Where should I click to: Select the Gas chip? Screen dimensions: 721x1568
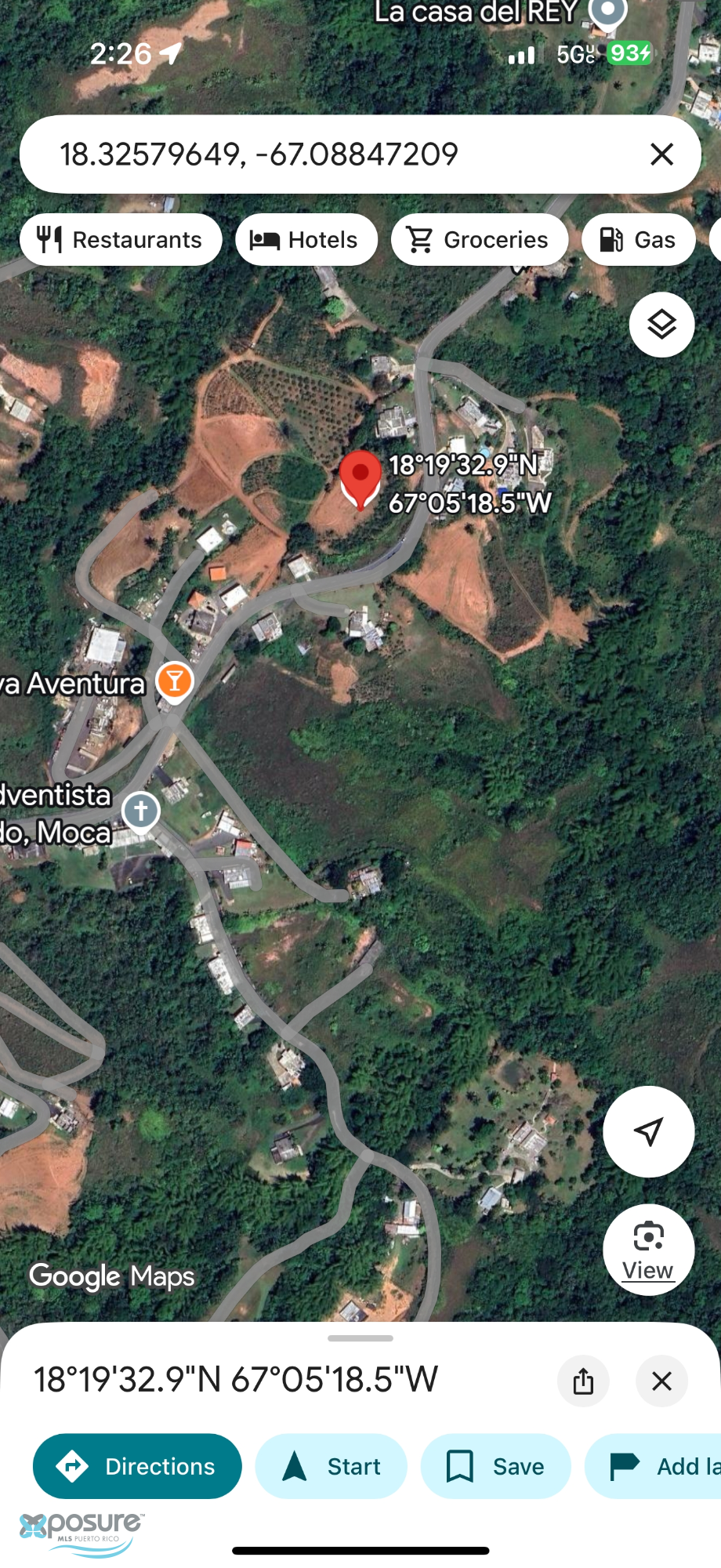click(638, 240)
